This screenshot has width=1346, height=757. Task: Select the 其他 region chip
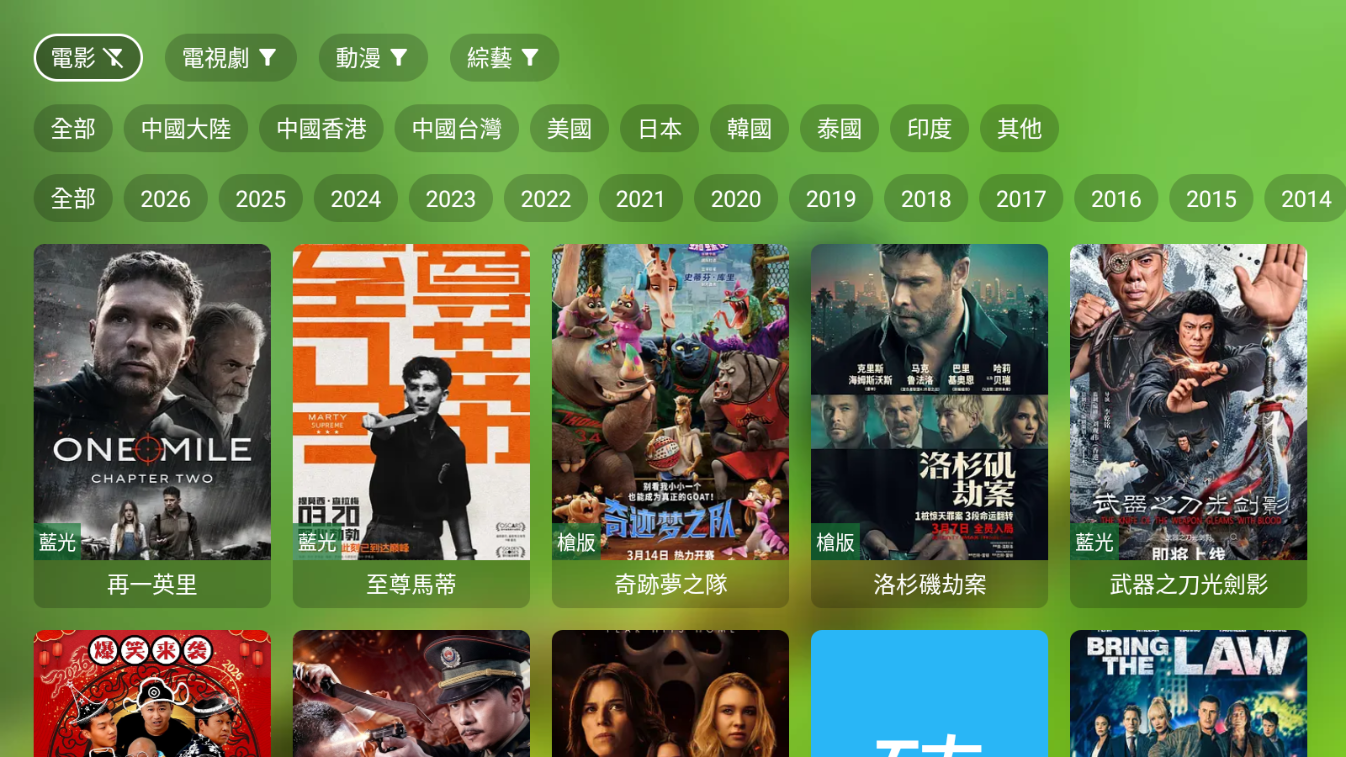[1019, 128]
